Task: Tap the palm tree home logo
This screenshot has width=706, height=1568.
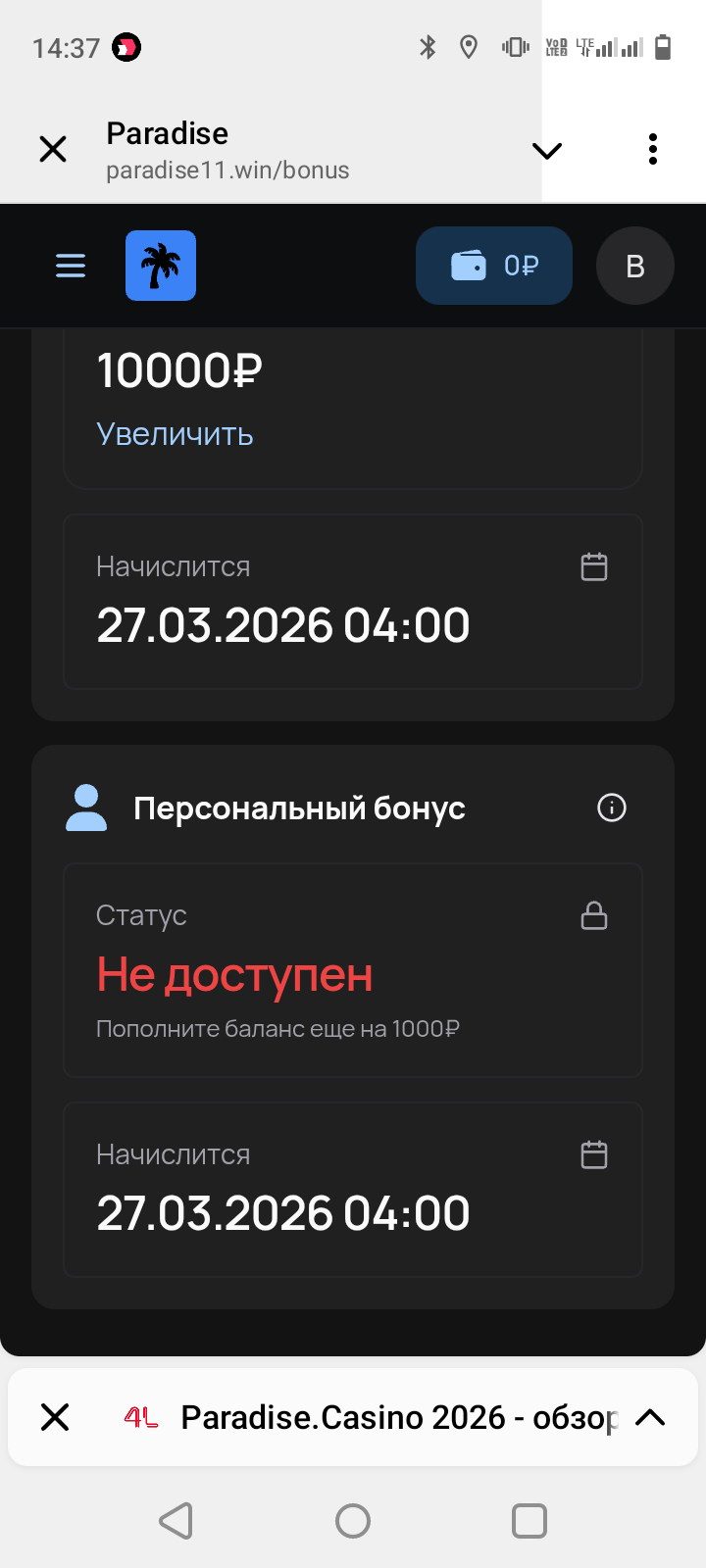Action: coord(161,266)
